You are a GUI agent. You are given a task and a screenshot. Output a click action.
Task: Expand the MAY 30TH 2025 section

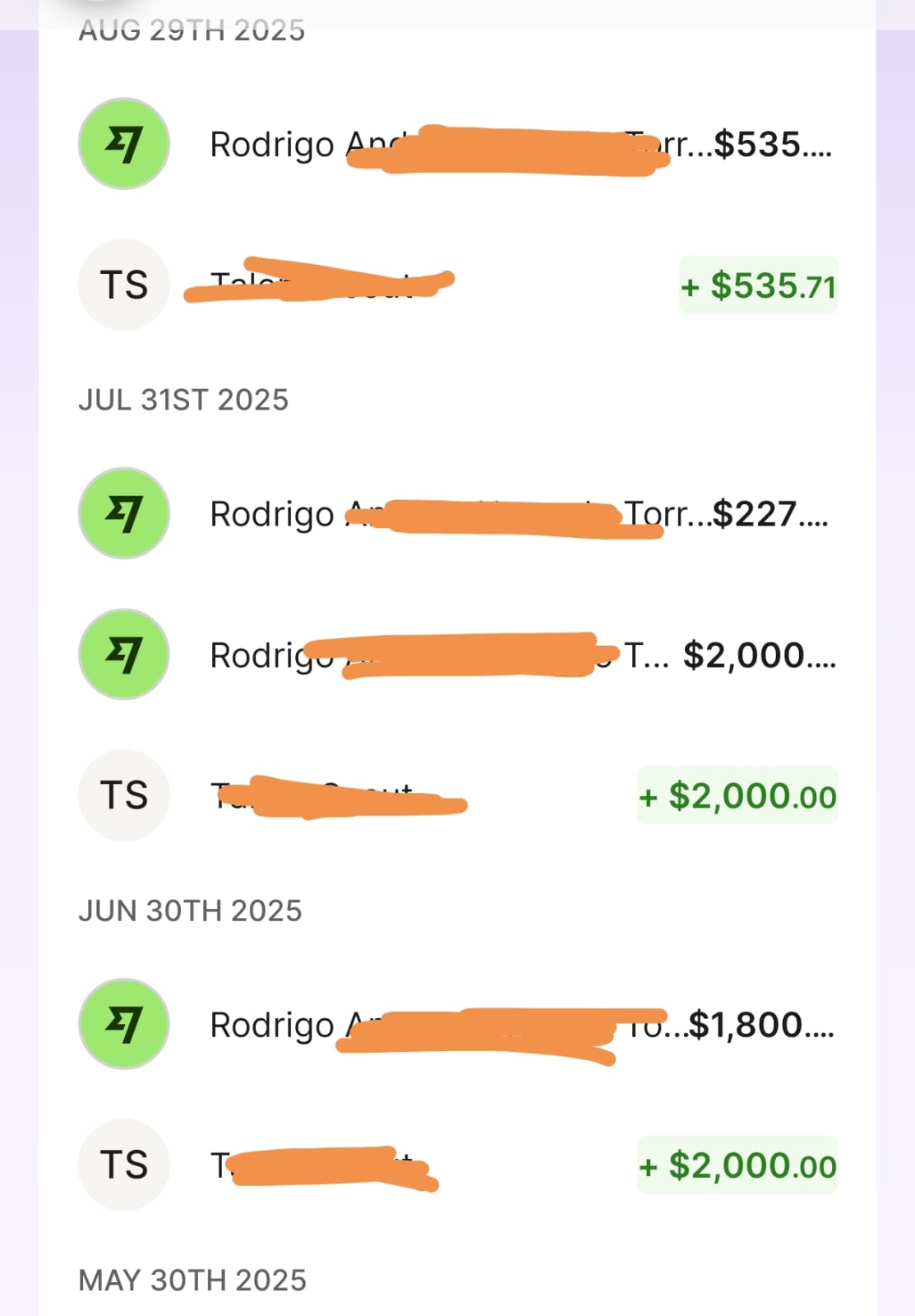192,1279
